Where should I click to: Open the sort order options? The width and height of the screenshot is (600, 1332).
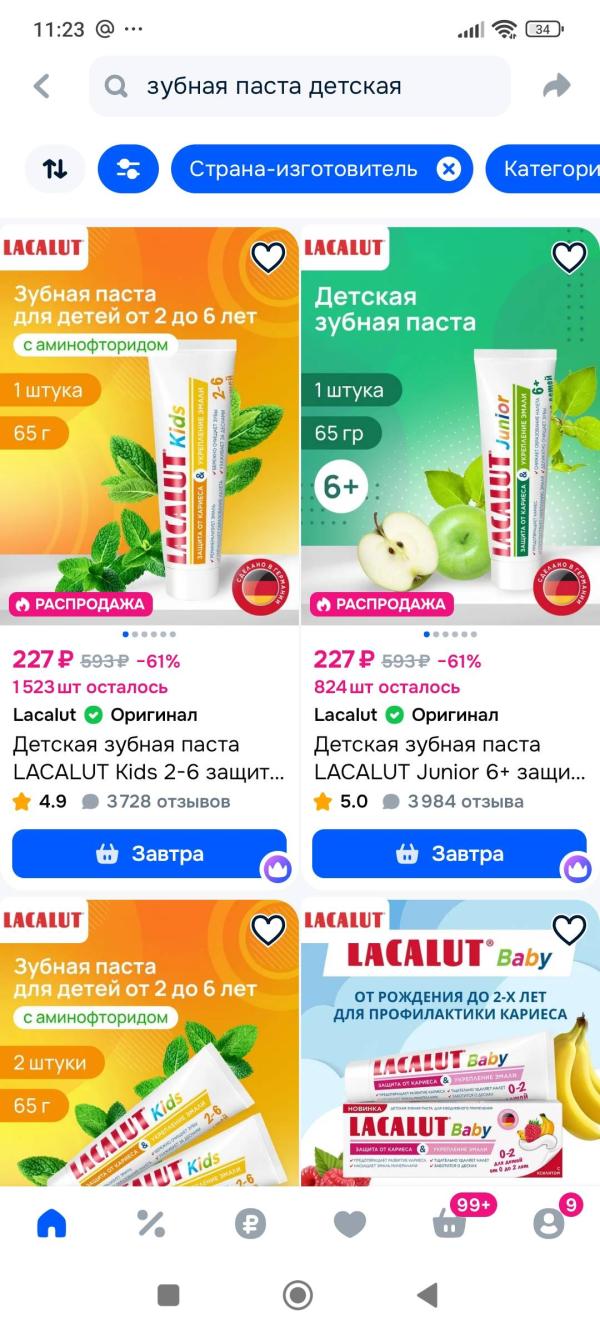pos(55,169)
